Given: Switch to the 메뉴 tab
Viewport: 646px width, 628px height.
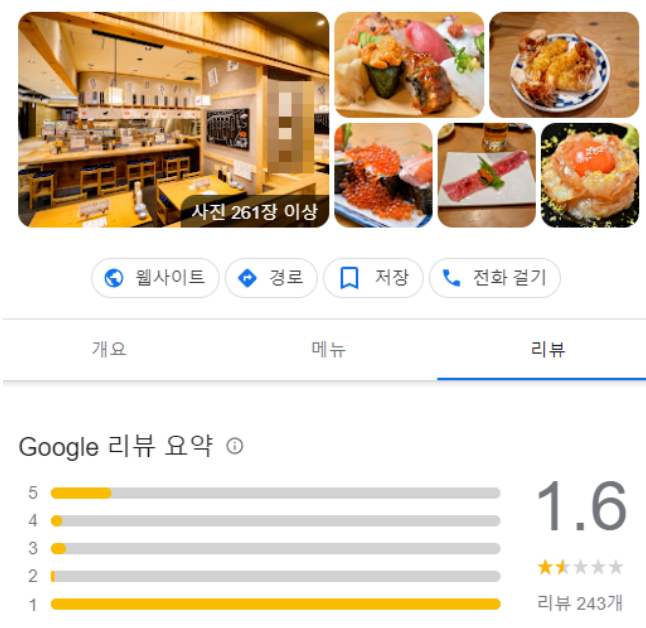Looking at the screenshot, I should pos(329,349).
